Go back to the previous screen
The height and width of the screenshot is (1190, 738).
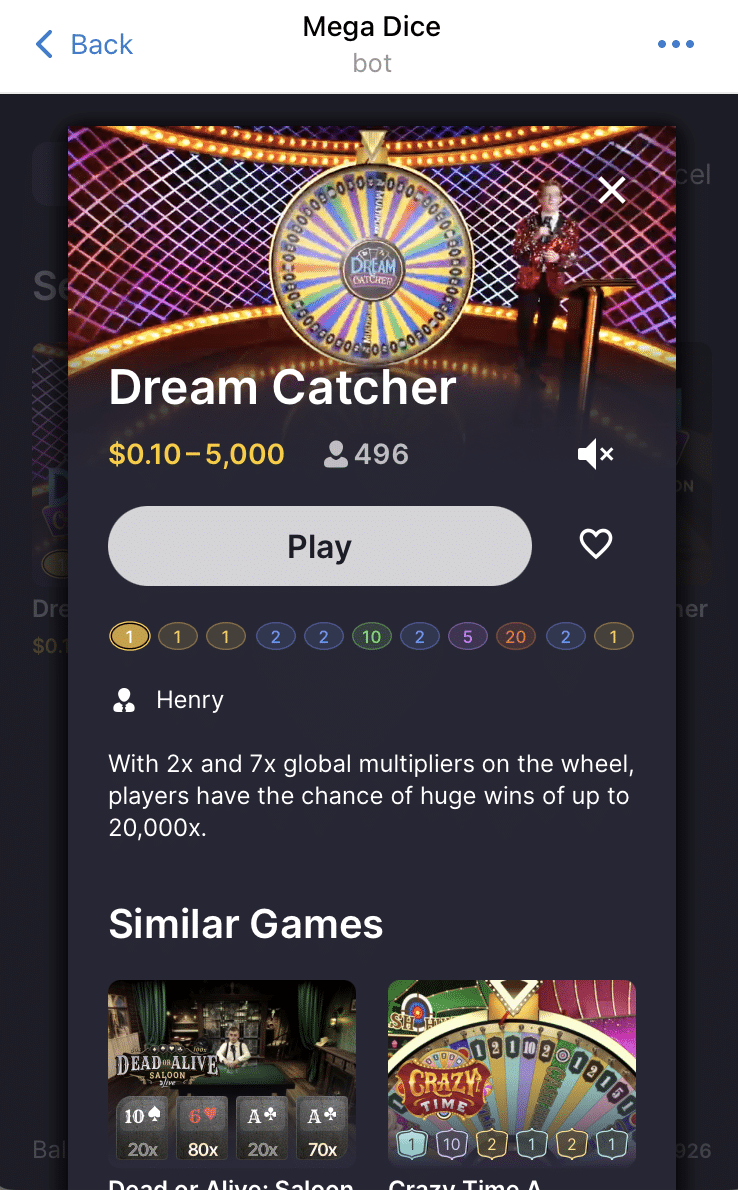[x=84, y=45]
